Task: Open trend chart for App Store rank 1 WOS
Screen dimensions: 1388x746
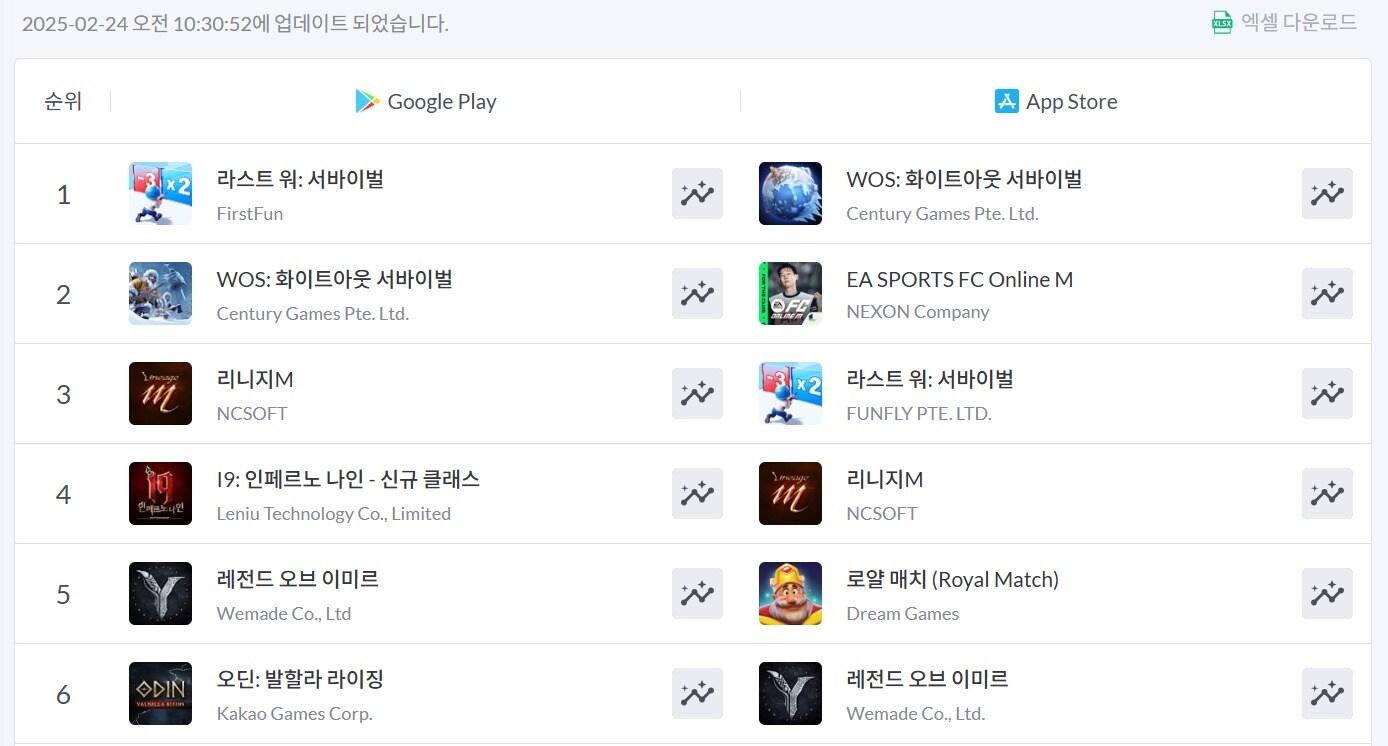Action: coord(1327,194)
